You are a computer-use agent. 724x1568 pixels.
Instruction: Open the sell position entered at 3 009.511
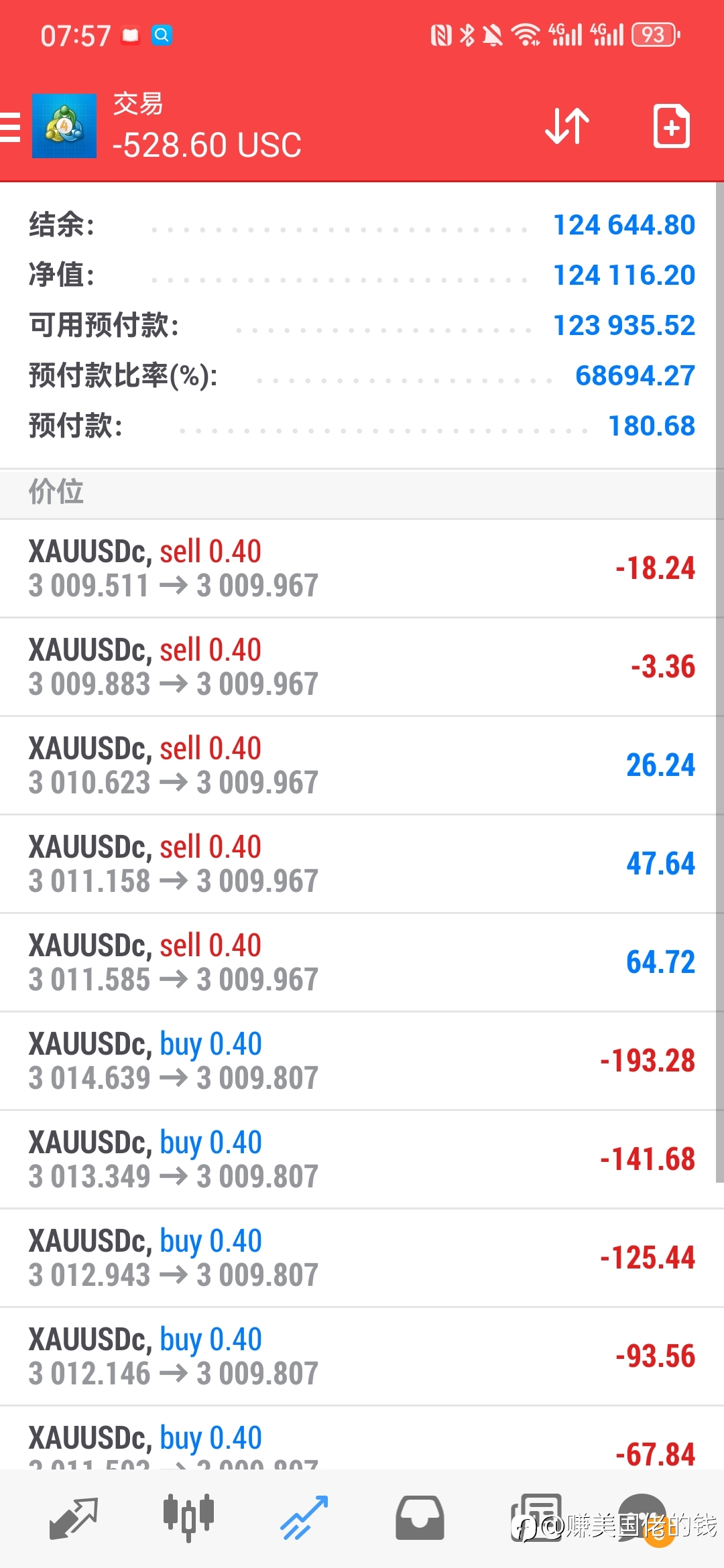pos(362,568)
